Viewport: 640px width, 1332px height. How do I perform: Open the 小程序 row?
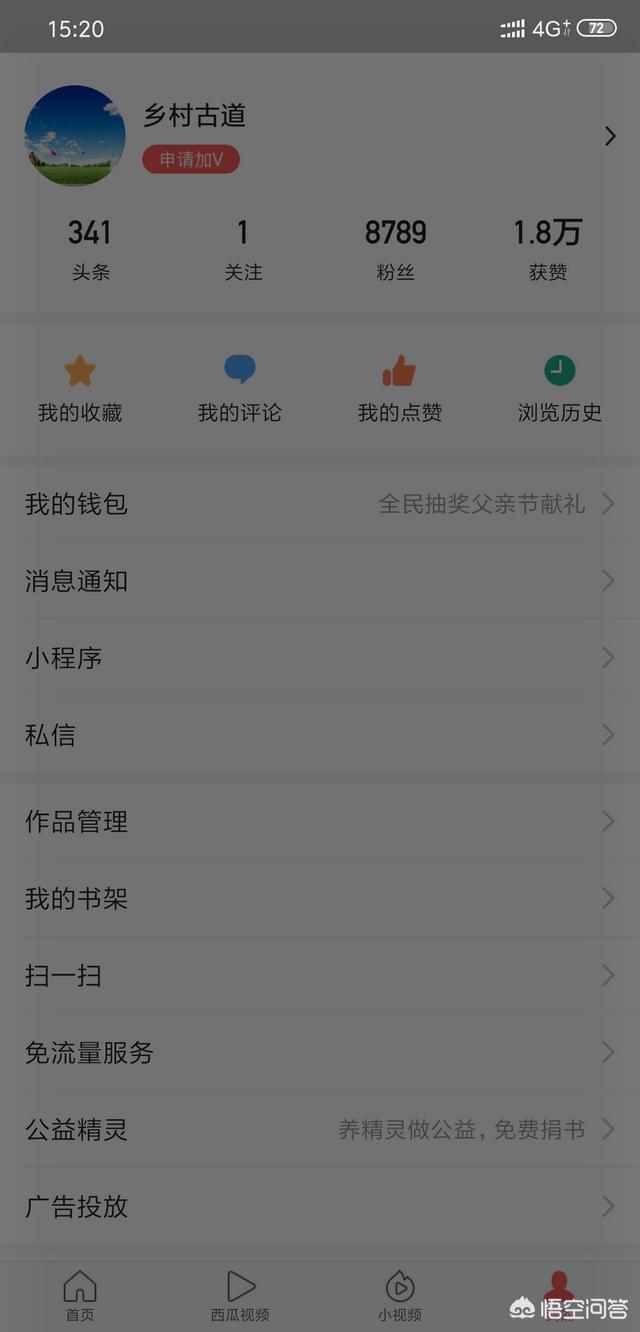click(x=320, y=658)
